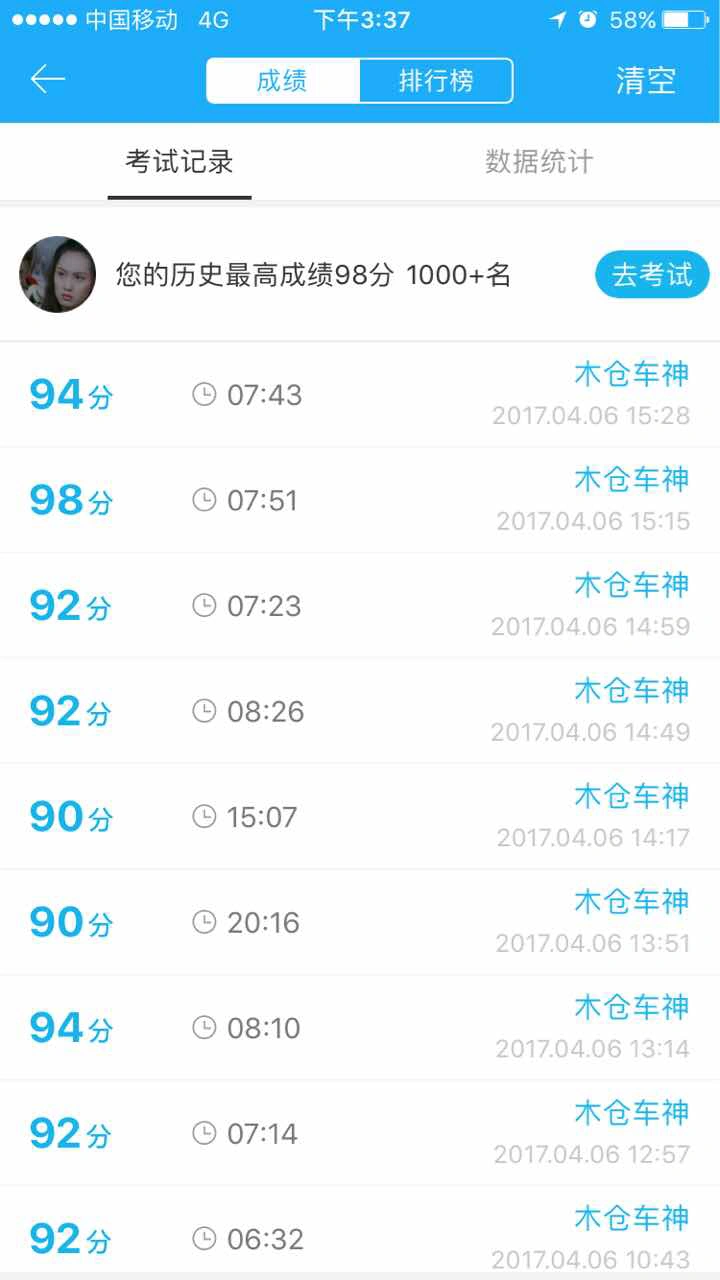Open the 考试记录 tab
Screen dimensions: 720x1280
coord(179,162)
